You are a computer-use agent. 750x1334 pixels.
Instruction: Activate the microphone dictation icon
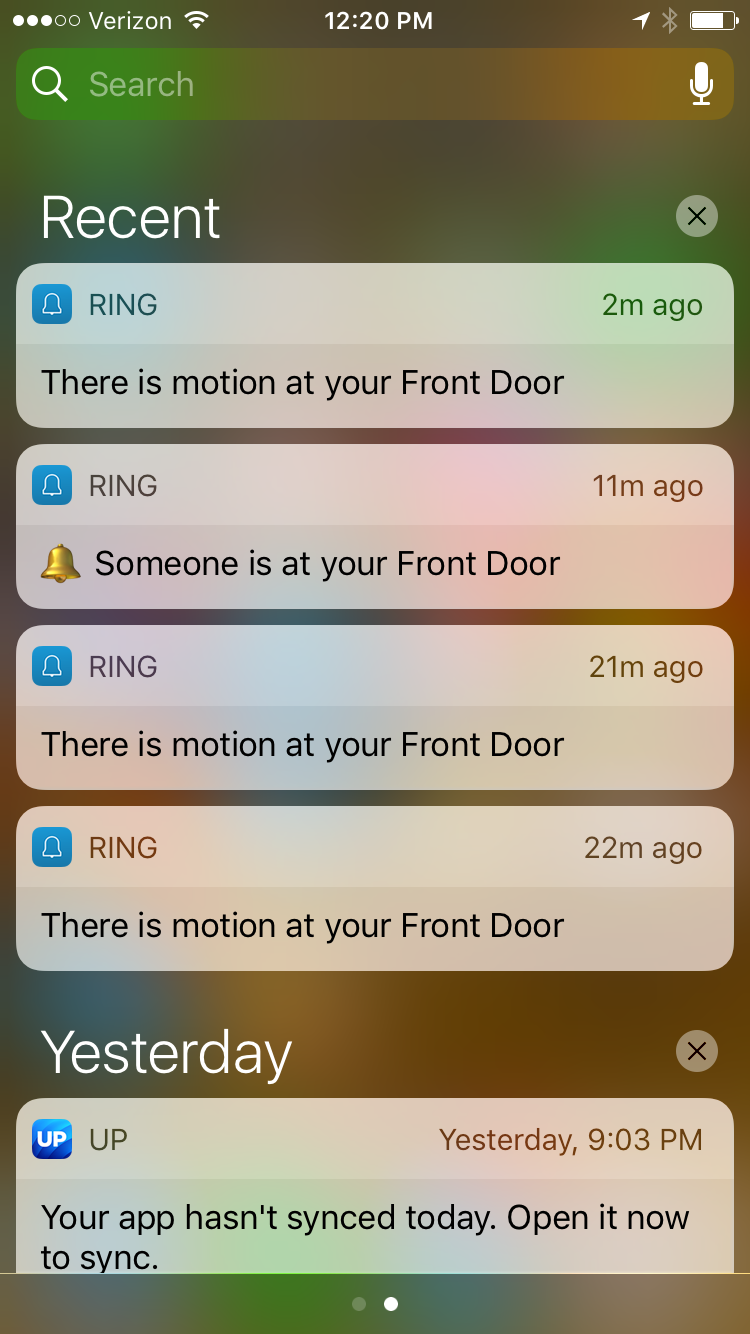tap(701, 84)
